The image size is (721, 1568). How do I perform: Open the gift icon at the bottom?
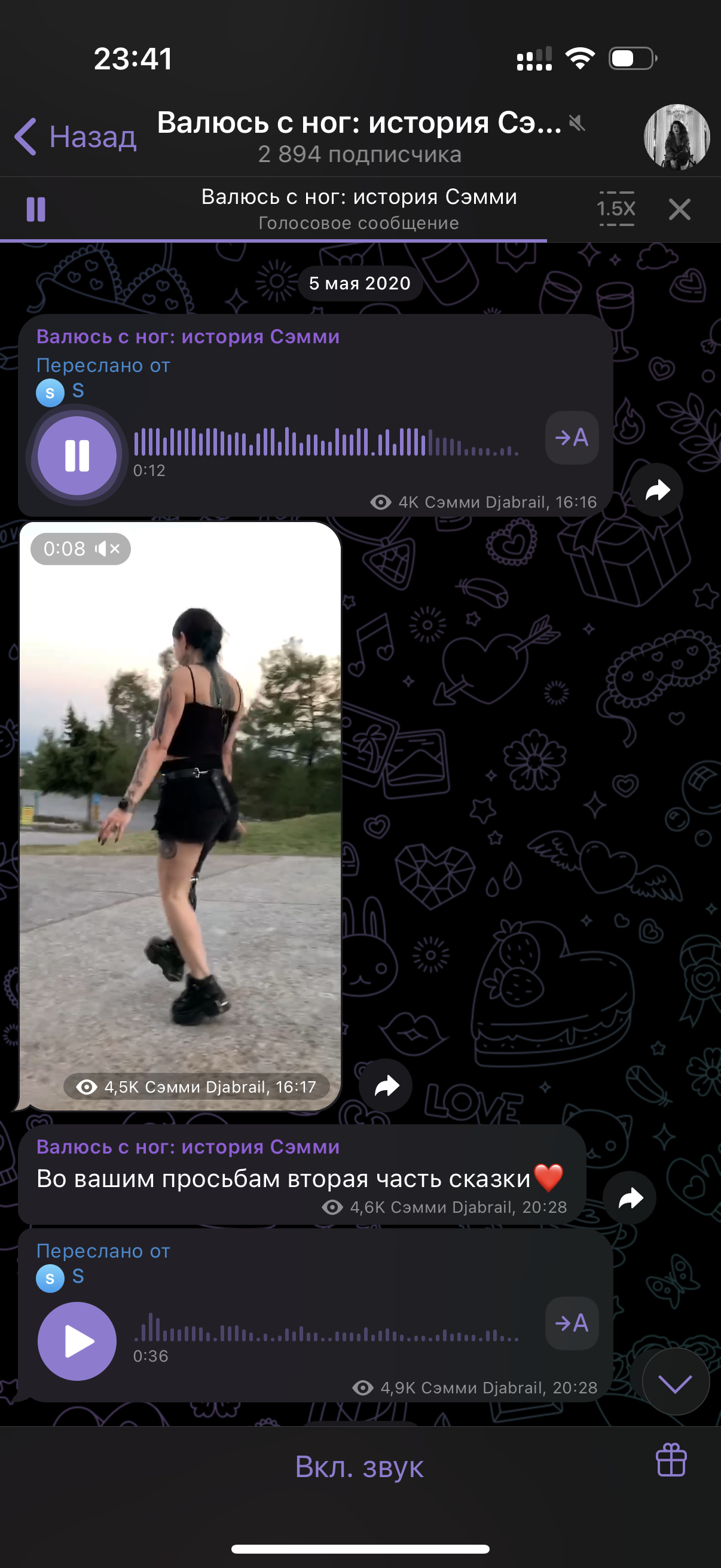pos(671,1460)
